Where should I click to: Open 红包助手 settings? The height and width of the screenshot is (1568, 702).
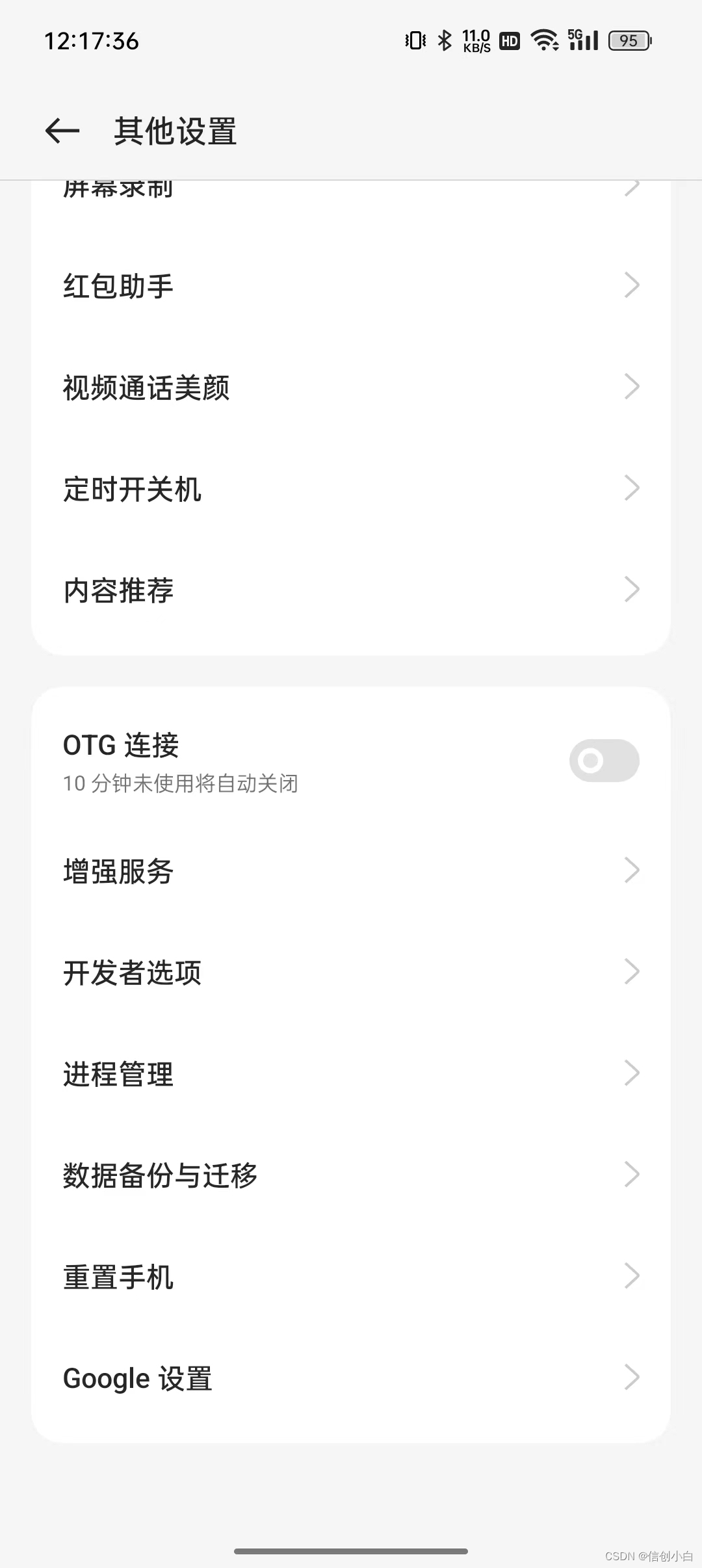pos(351,286)
